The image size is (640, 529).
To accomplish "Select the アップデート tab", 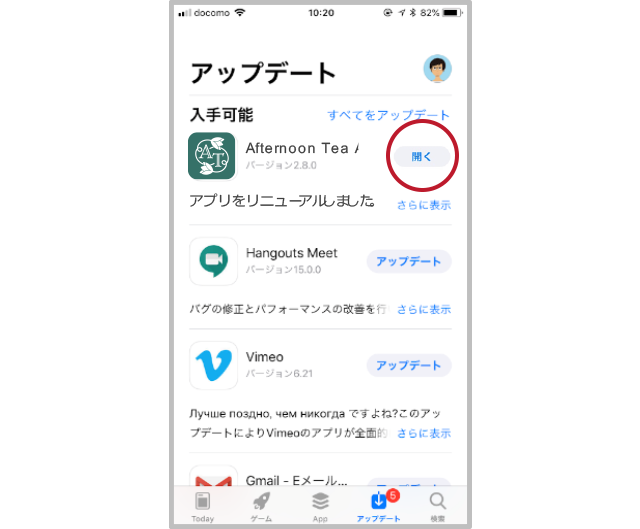I will [379, 506].
